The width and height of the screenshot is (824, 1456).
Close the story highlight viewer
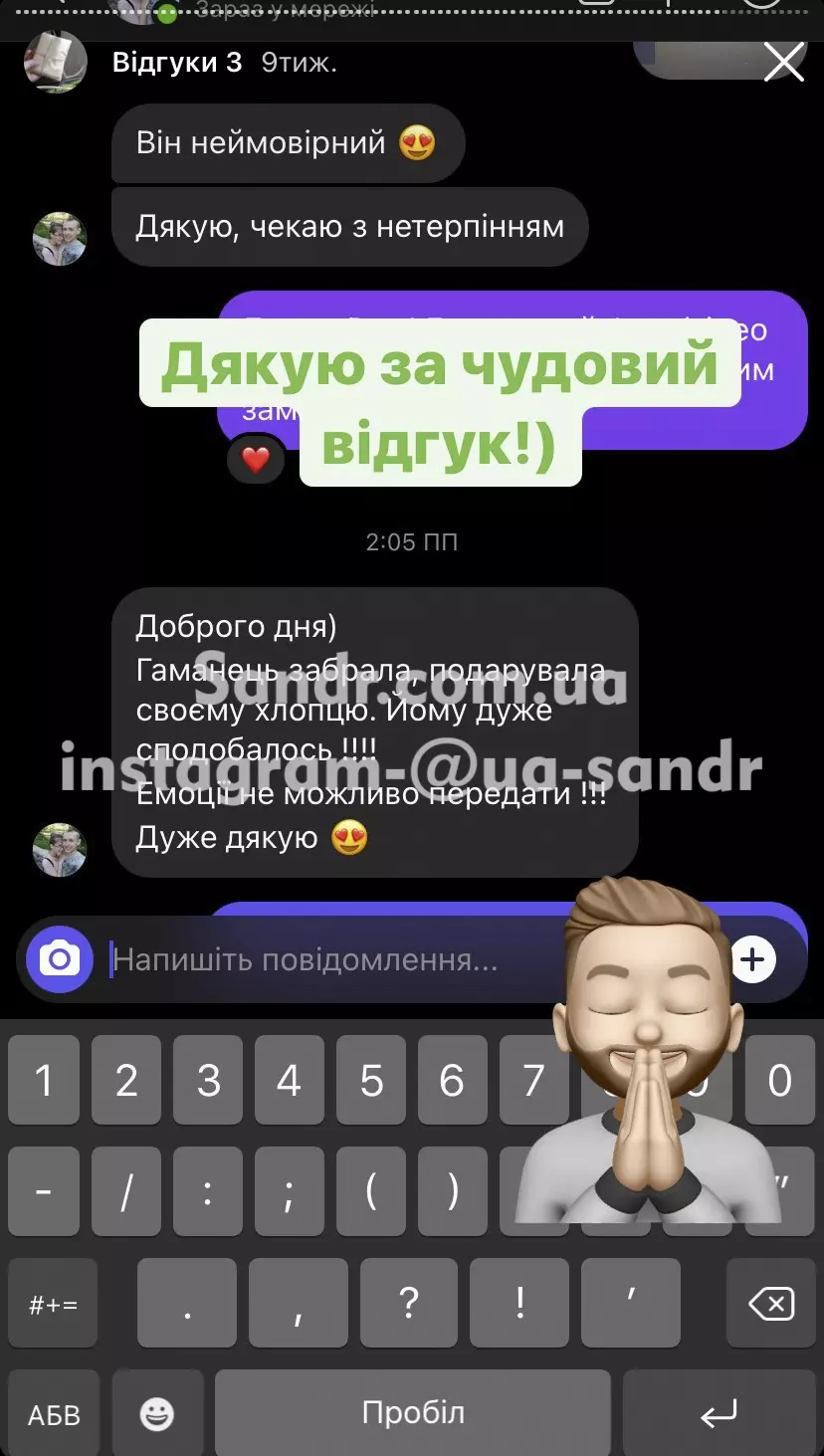(782, 63)
